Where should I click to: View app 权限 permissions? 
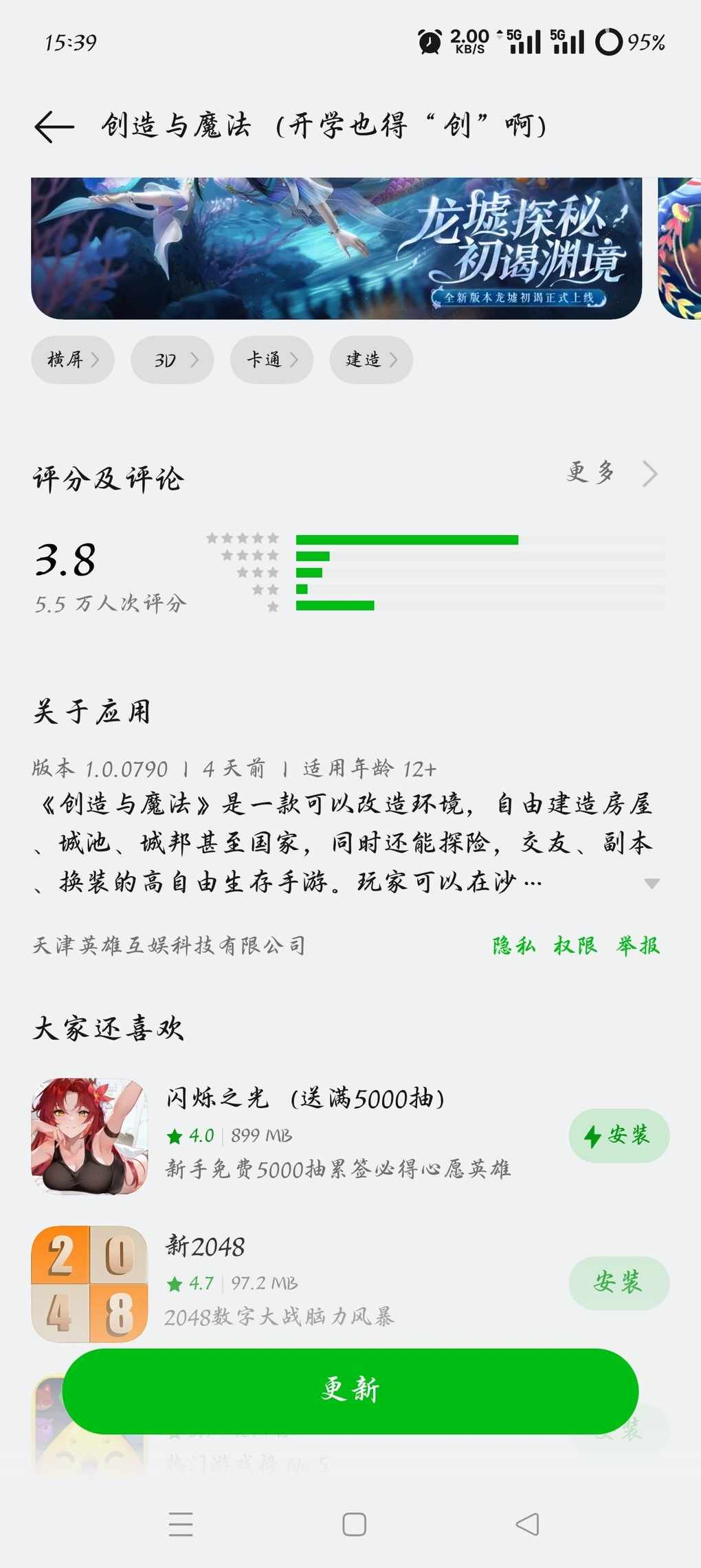point(575,946)
